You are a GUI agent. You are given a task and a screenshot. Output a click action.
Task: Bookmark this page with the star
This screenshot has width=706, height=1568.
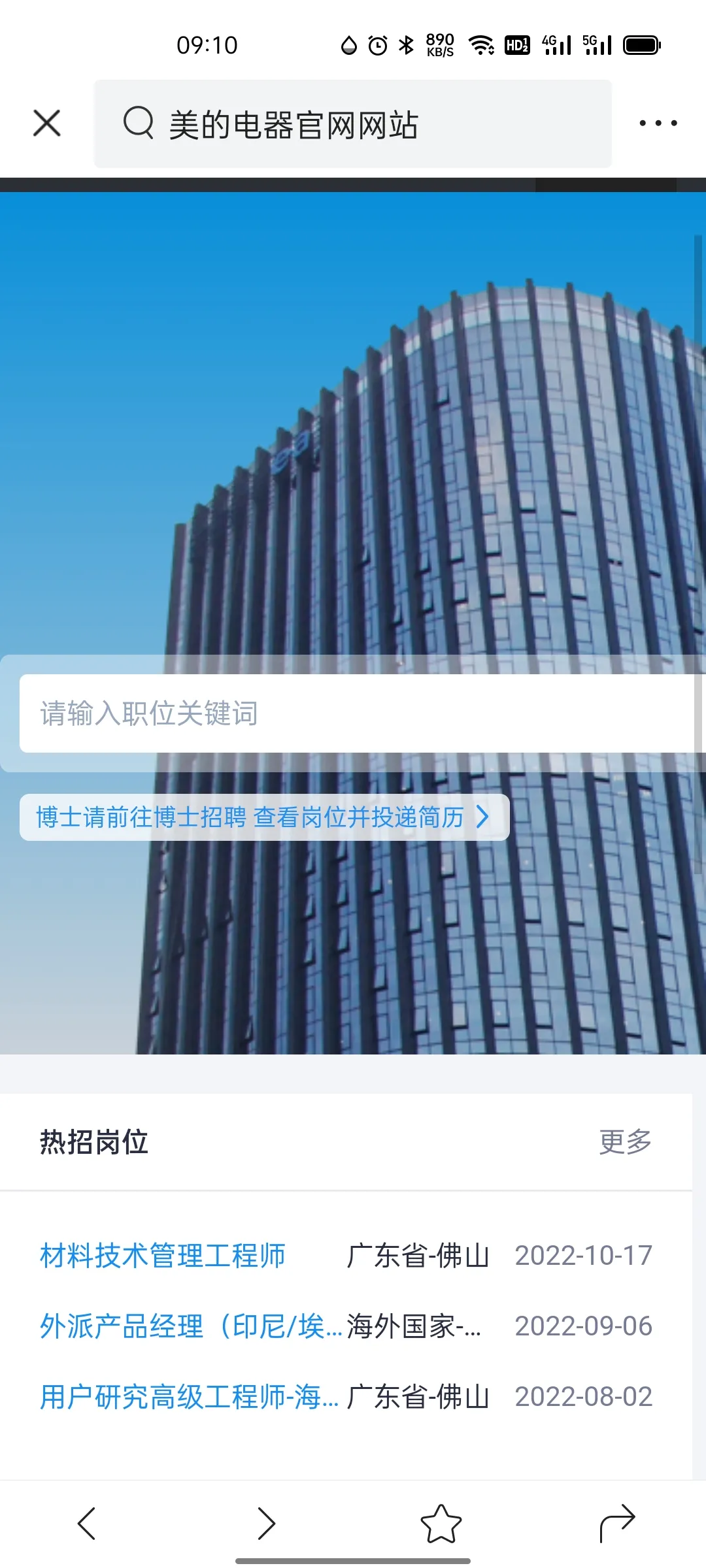click(441, 1524)
